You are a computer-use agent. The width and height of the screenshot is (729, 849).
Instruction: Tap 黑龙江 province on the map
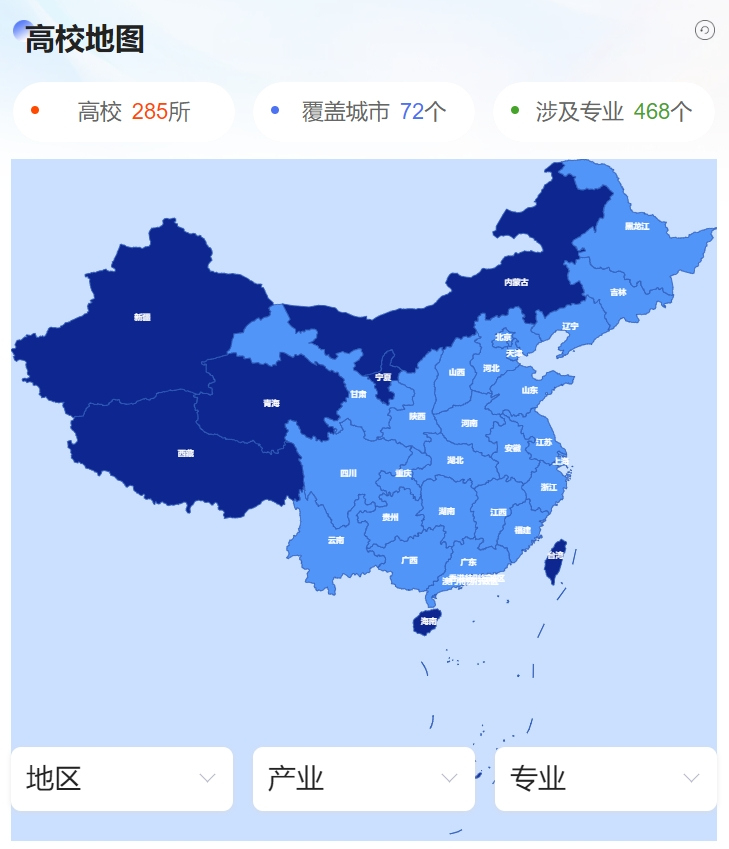coord(637,226)
